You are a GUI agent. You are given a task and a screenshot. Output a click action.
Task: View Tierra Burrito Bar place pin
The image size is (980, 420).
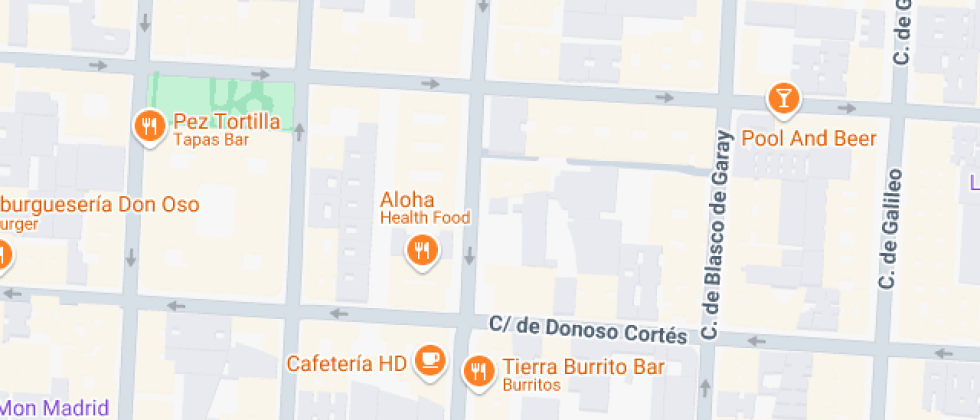click(478, 372)
